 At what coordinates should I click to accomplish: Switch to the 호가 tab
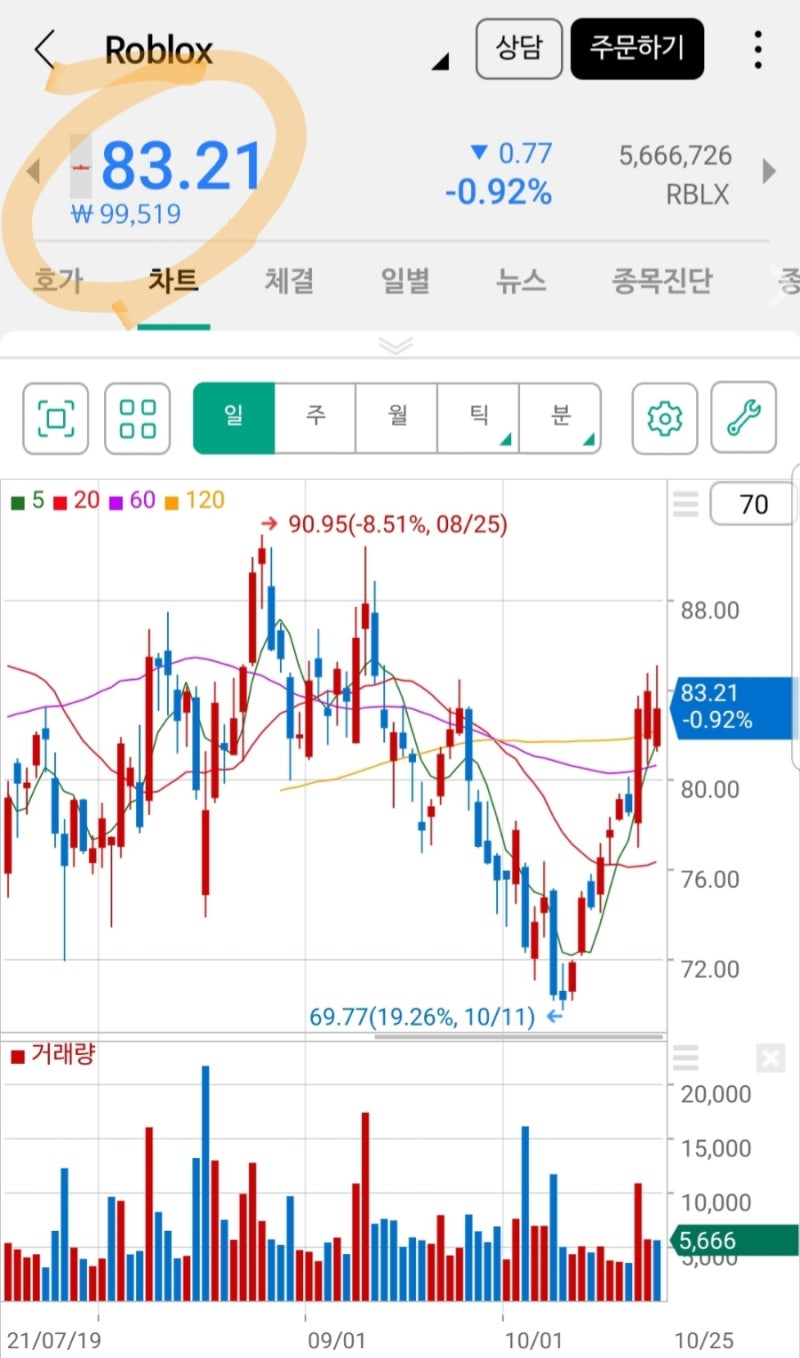coord(57,282)
